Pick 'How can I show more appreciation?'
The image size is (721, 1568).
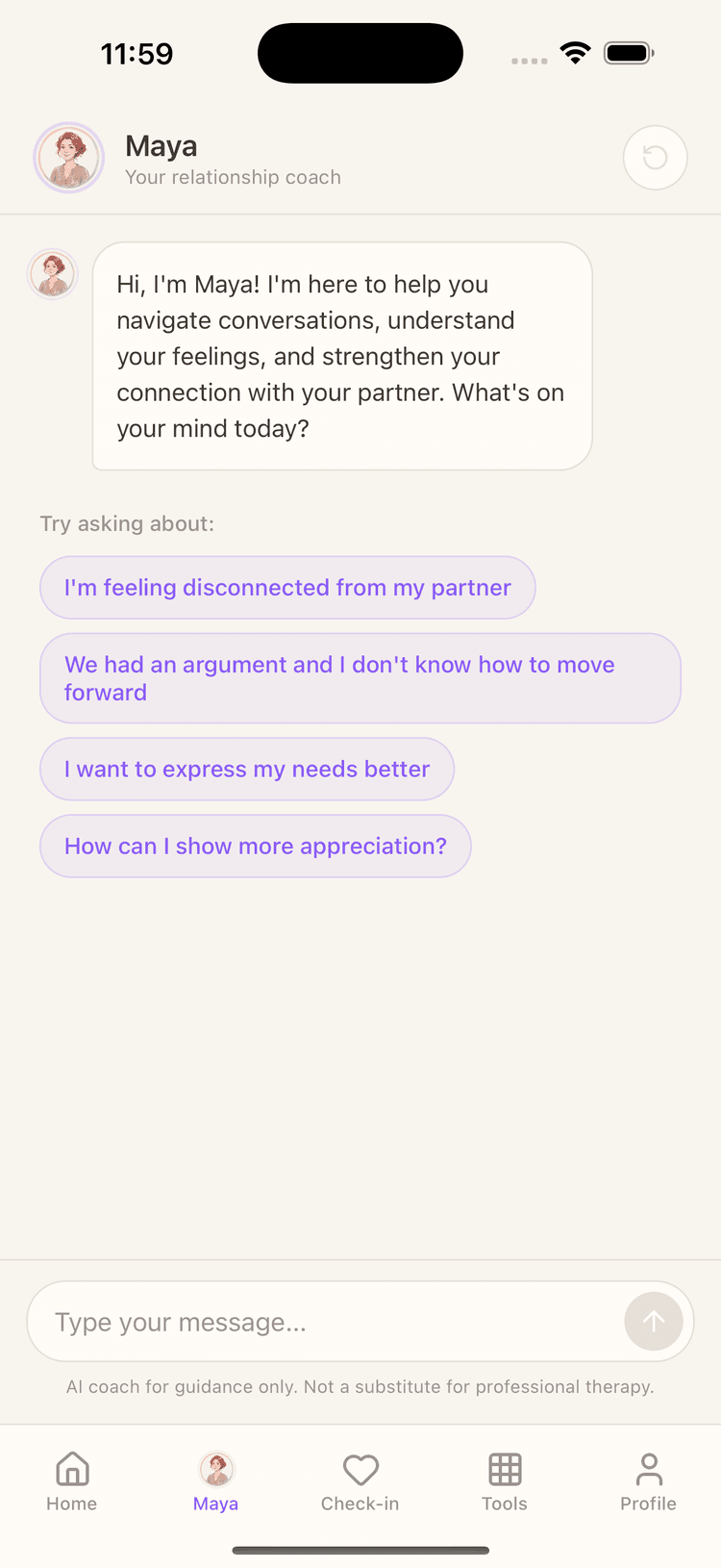tap(255, 846)
